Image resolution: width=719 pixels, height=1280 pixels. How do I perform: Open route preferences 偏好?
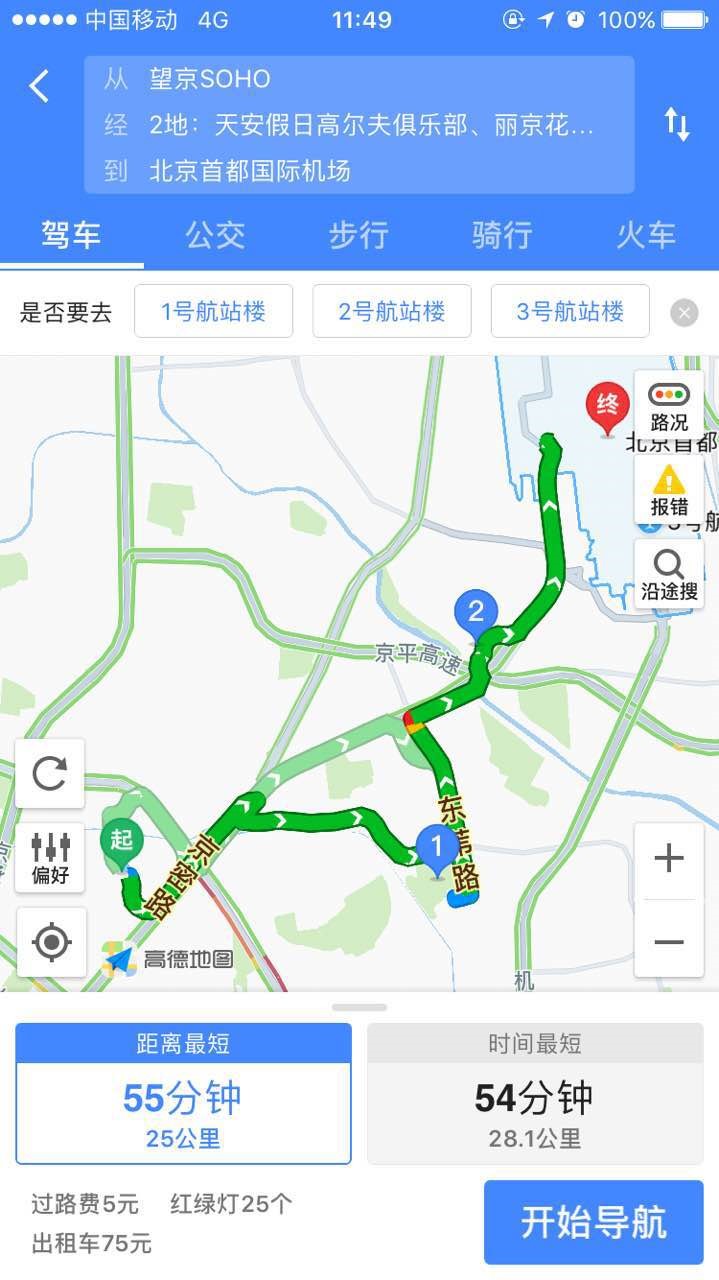pyautogui.click(x=50, y=858)
